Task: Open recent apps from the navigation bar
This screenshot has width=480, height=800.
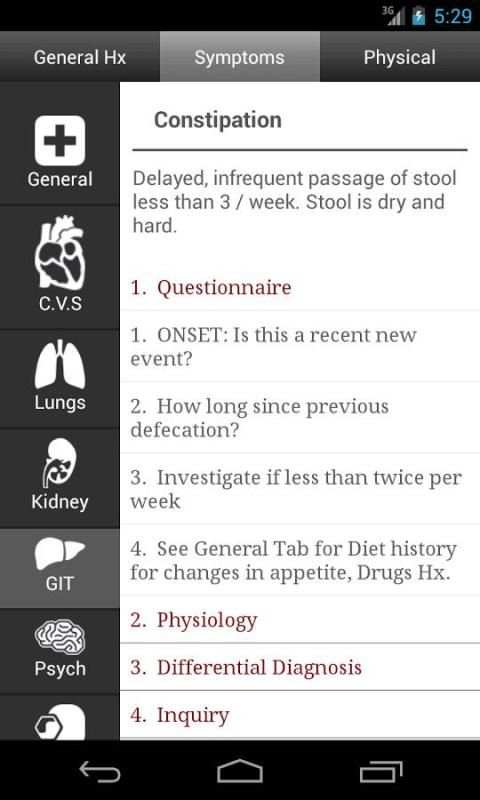Action: (x=381, y=770)
